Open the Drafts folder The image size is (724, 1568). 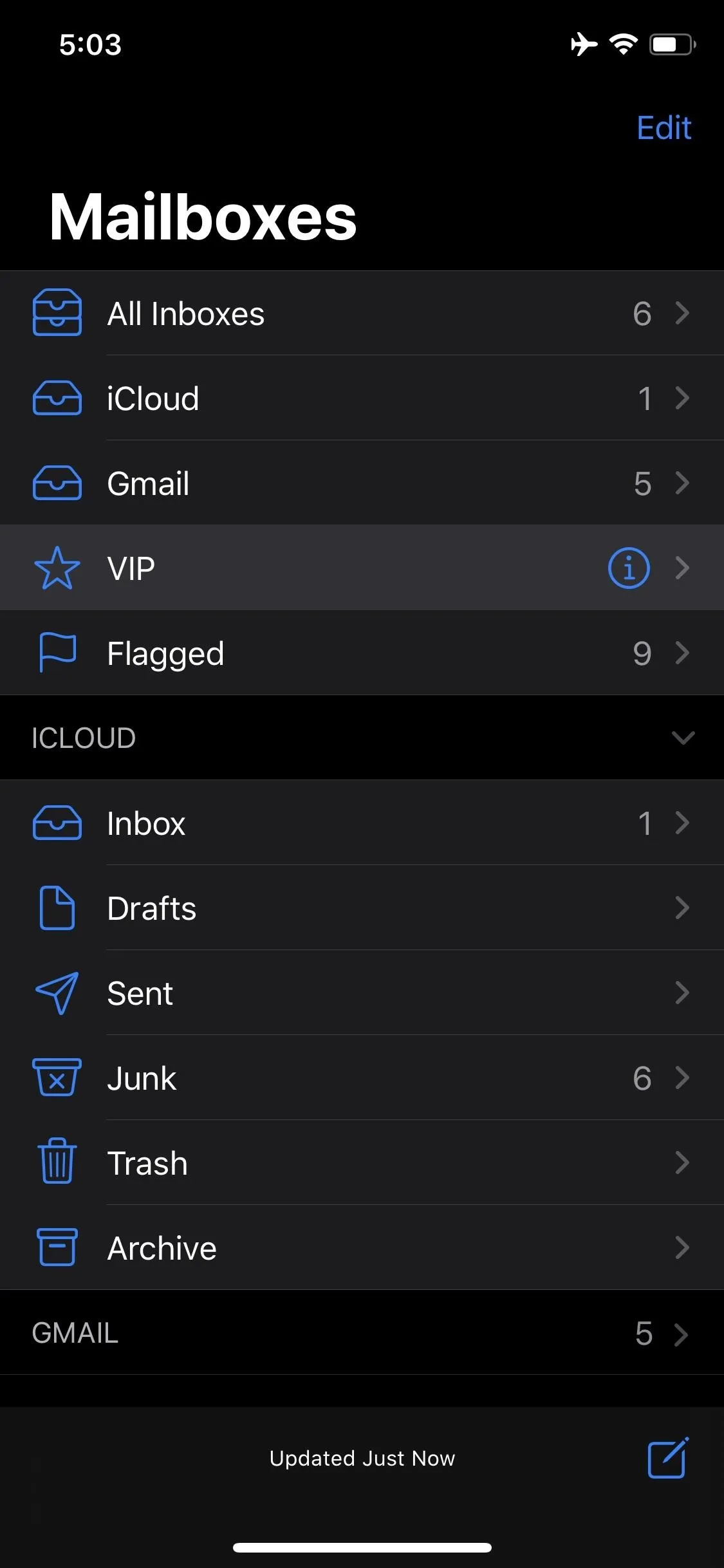click(x=362, y=908)
